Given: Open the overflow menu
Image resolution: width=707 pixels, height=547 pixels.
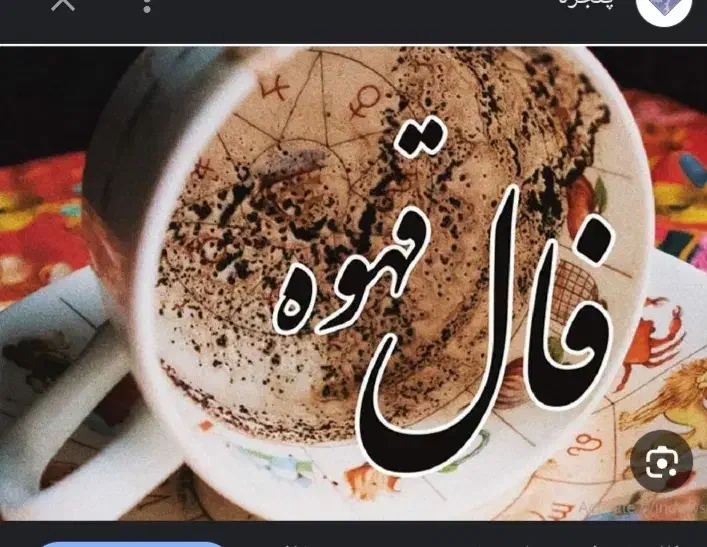Looking at the screenshot, I should pos(147,6).
